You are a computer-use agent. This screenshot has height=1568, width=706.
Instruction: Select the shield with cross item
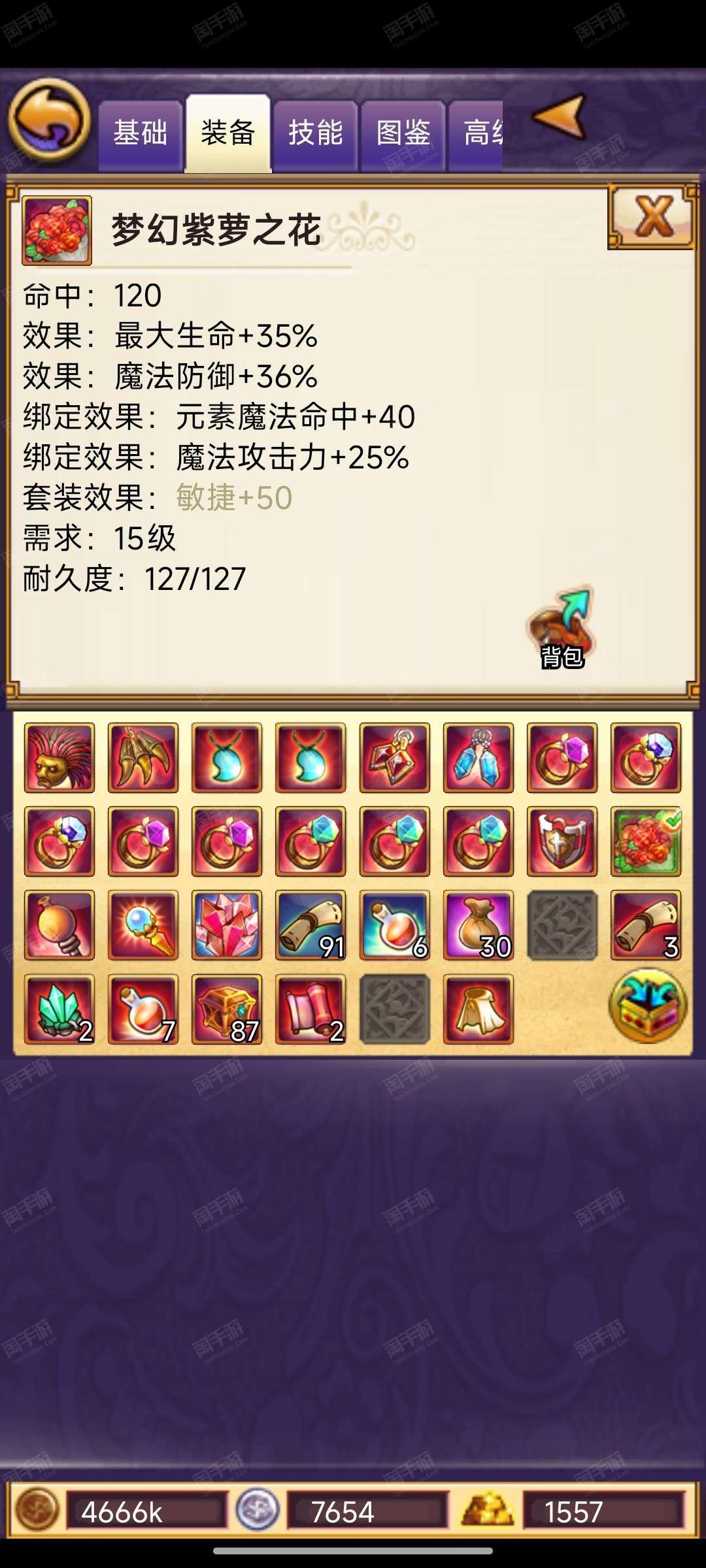tap(562, 841)
